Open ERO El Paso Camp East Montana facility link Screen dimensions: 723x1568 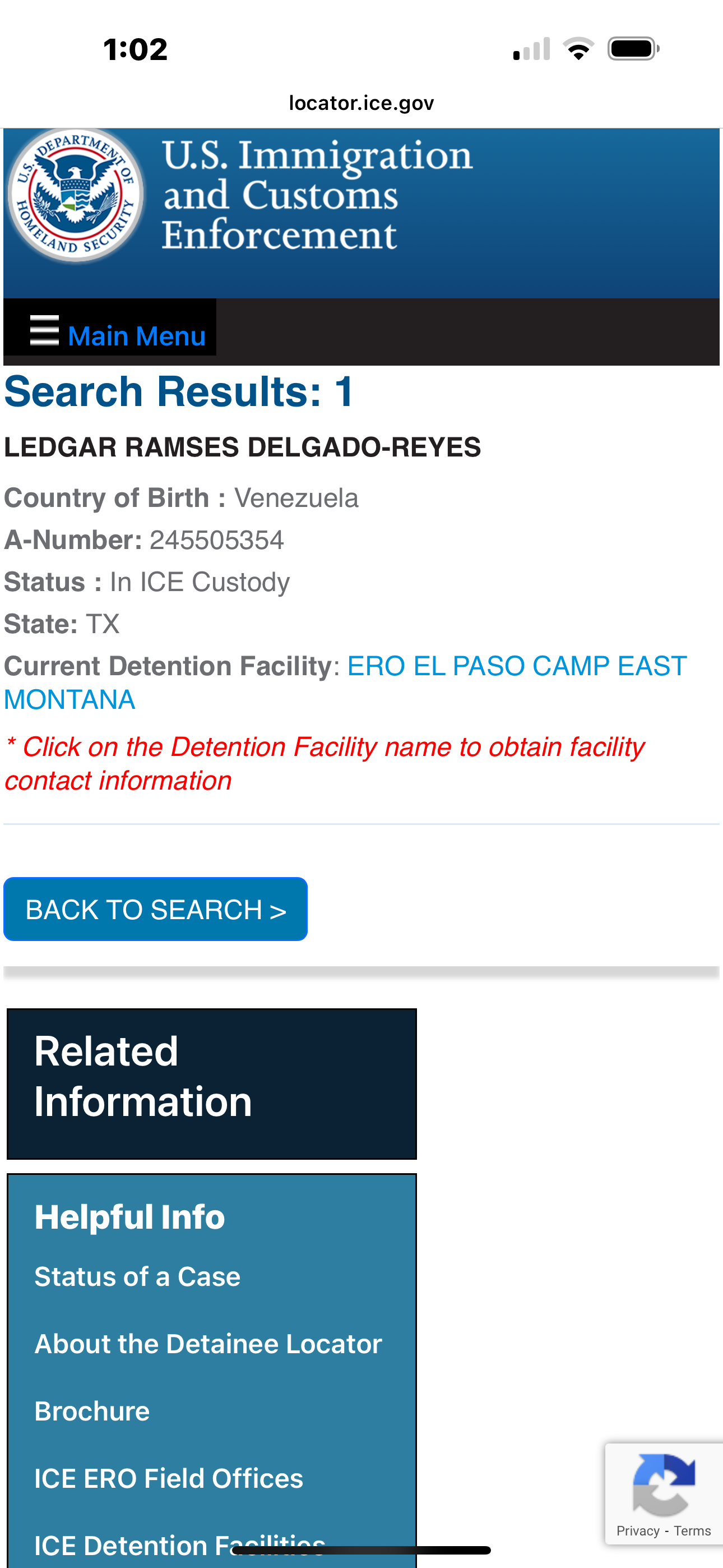(516, 666)
